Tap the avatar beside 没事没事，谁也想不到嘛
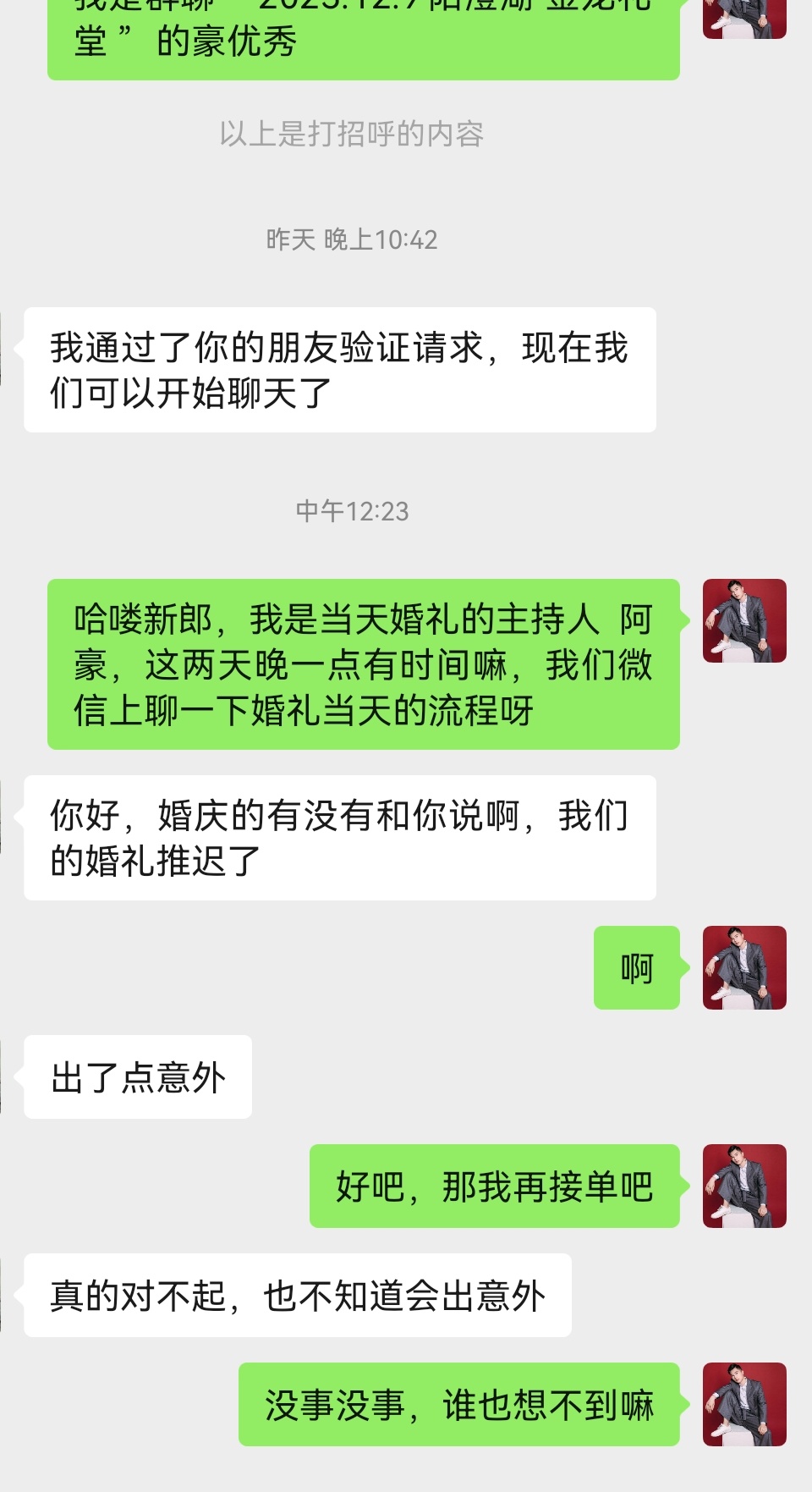 point(744,1404)
